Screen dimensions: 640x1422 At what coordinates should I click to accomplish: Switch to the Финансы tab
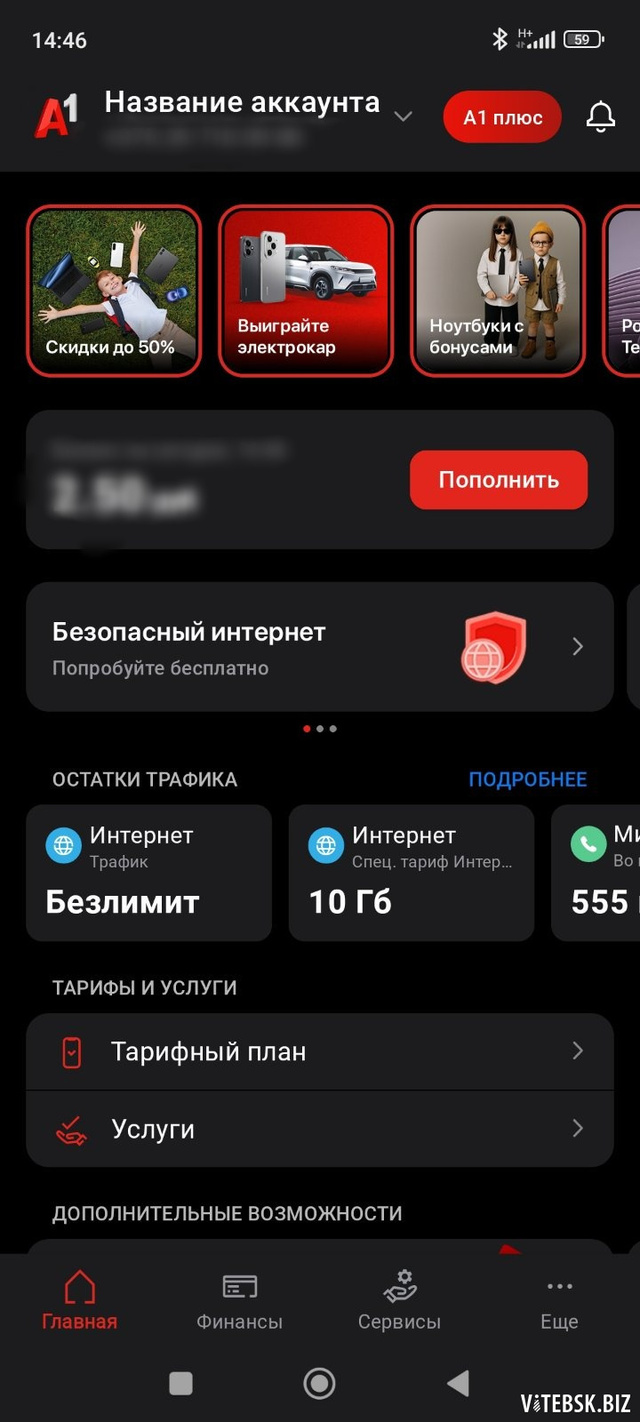239,1300
